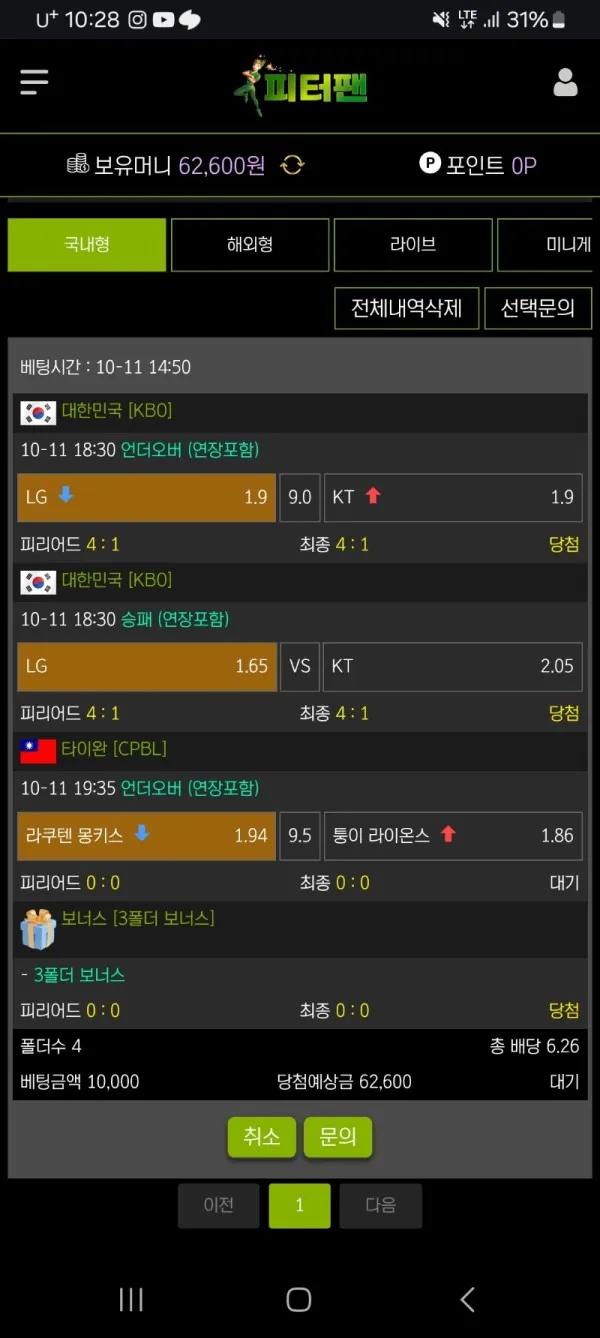
Task: Cancel the bet with 취소
Action: (262, 1137)
